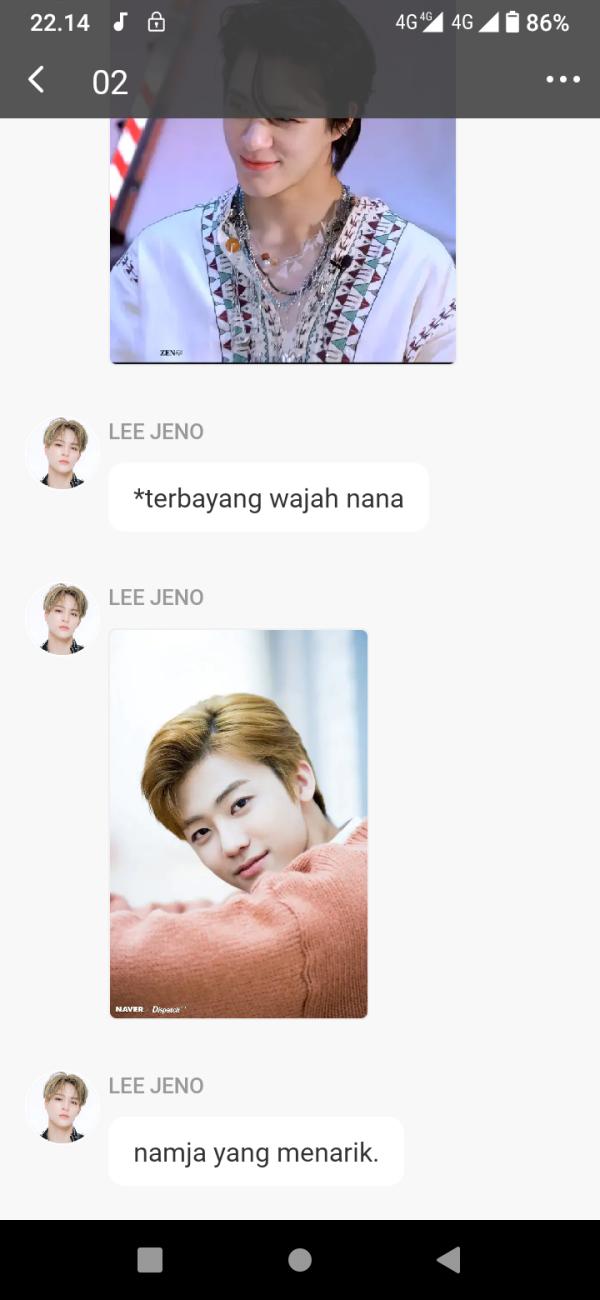This screenshot has height=1300, width=600.
Task: Tap Lee Jeno's avatar beside the 'terbayang wajah nana' message
Action: point(63,453)
